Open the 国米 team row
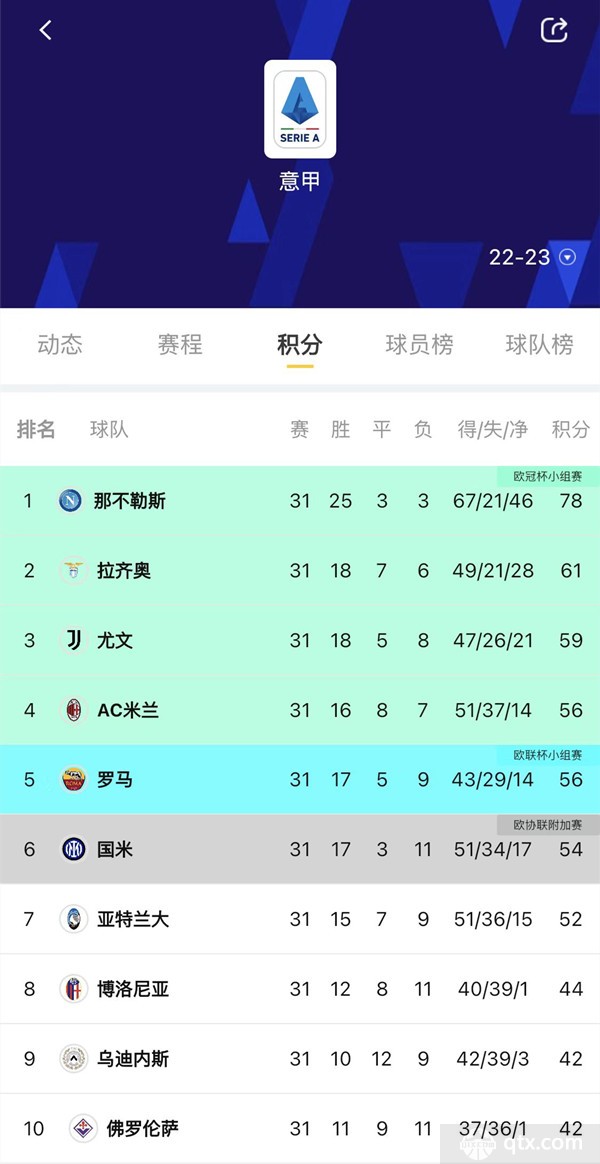The width and height of the screenshot is (600, 1164). [x=300, y=849]
